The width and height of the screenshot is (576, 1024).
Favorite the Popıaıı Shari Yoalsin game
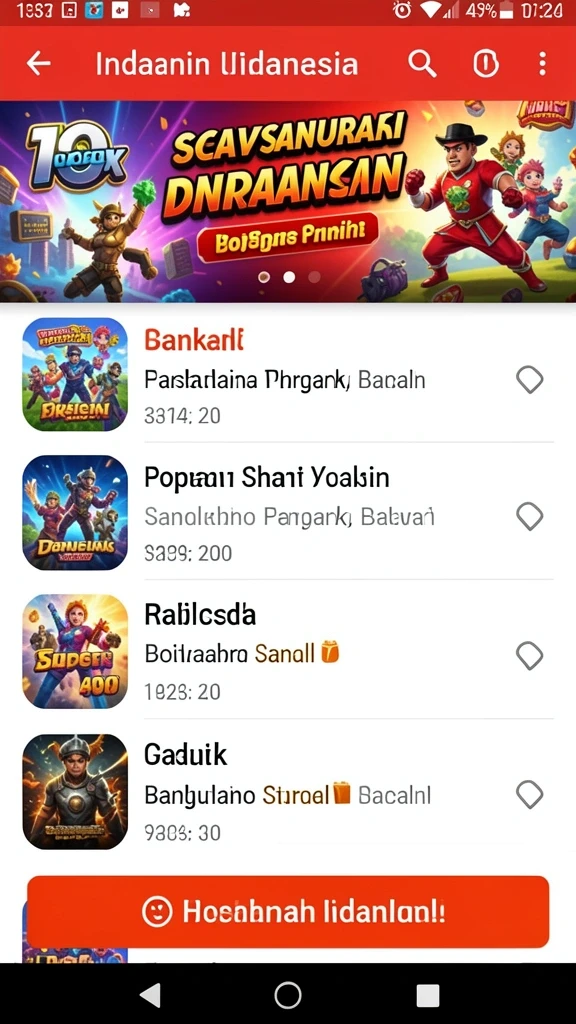click(530, 516)
